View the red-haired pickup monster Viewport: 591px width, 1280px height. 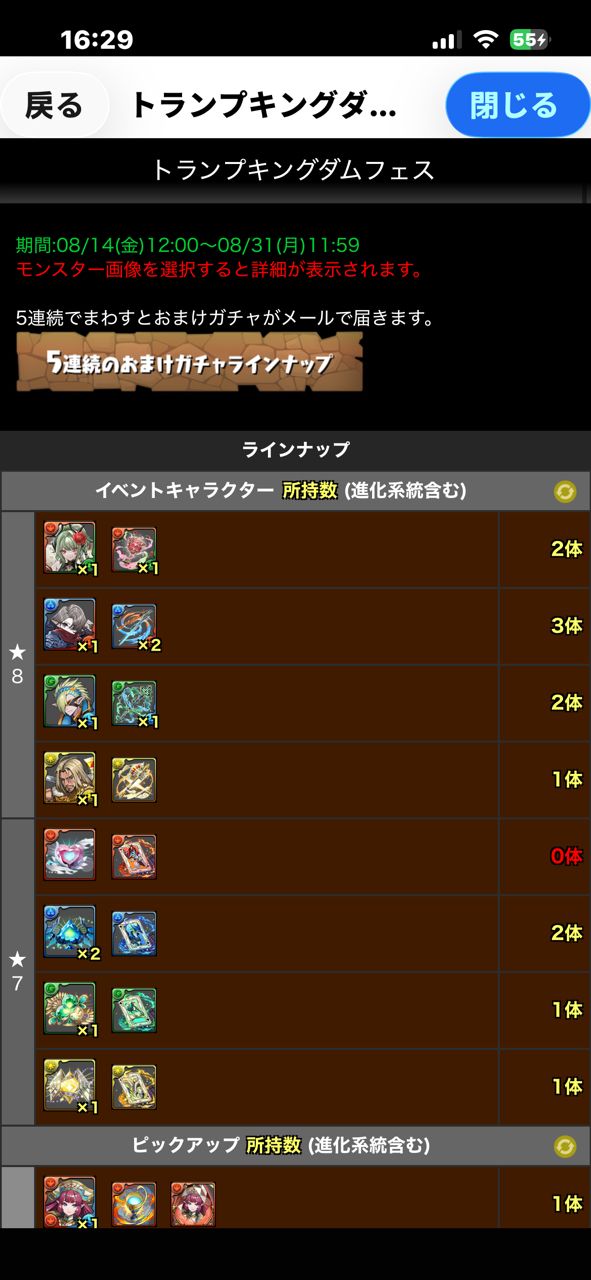69,1203
